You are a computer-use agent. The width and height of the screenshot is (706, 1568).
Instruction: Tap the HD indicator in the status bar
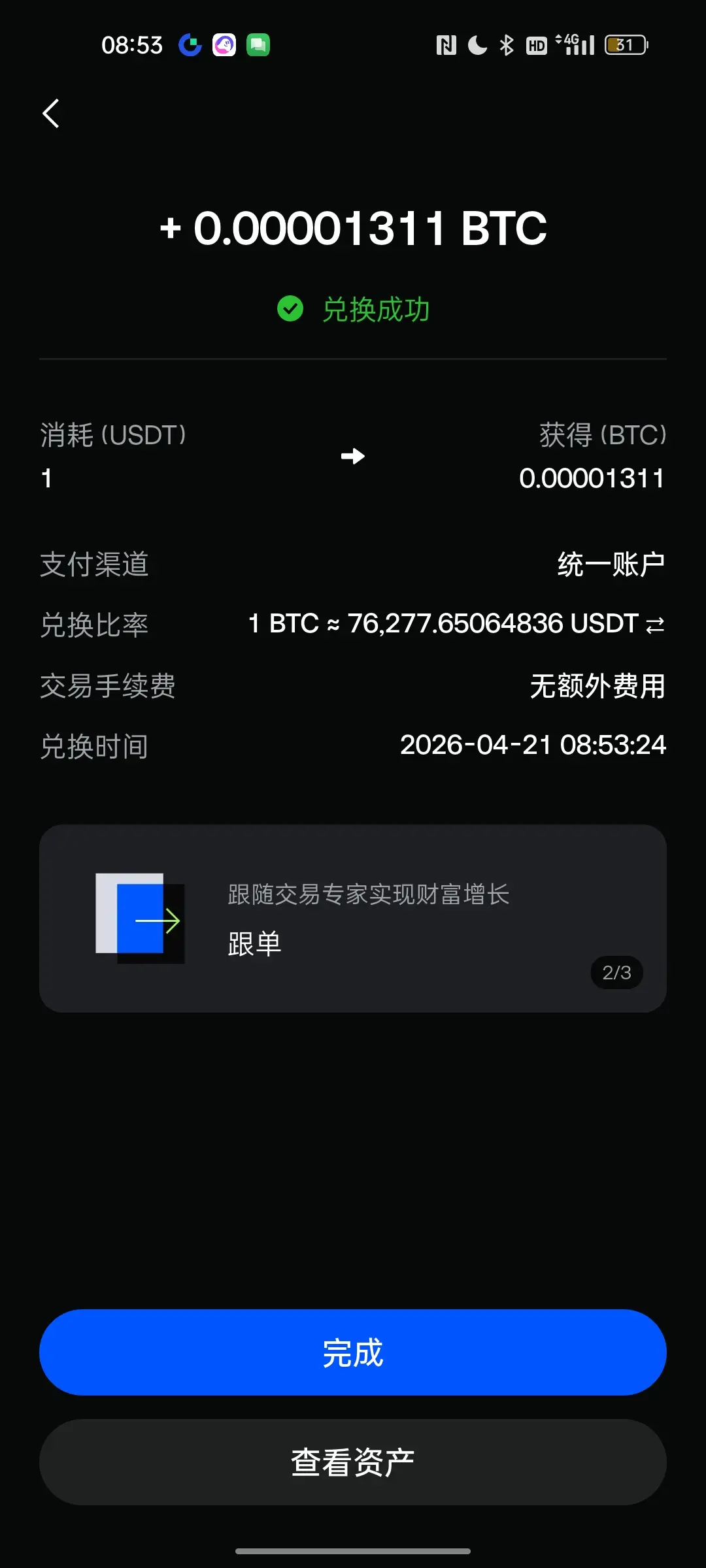536,44
